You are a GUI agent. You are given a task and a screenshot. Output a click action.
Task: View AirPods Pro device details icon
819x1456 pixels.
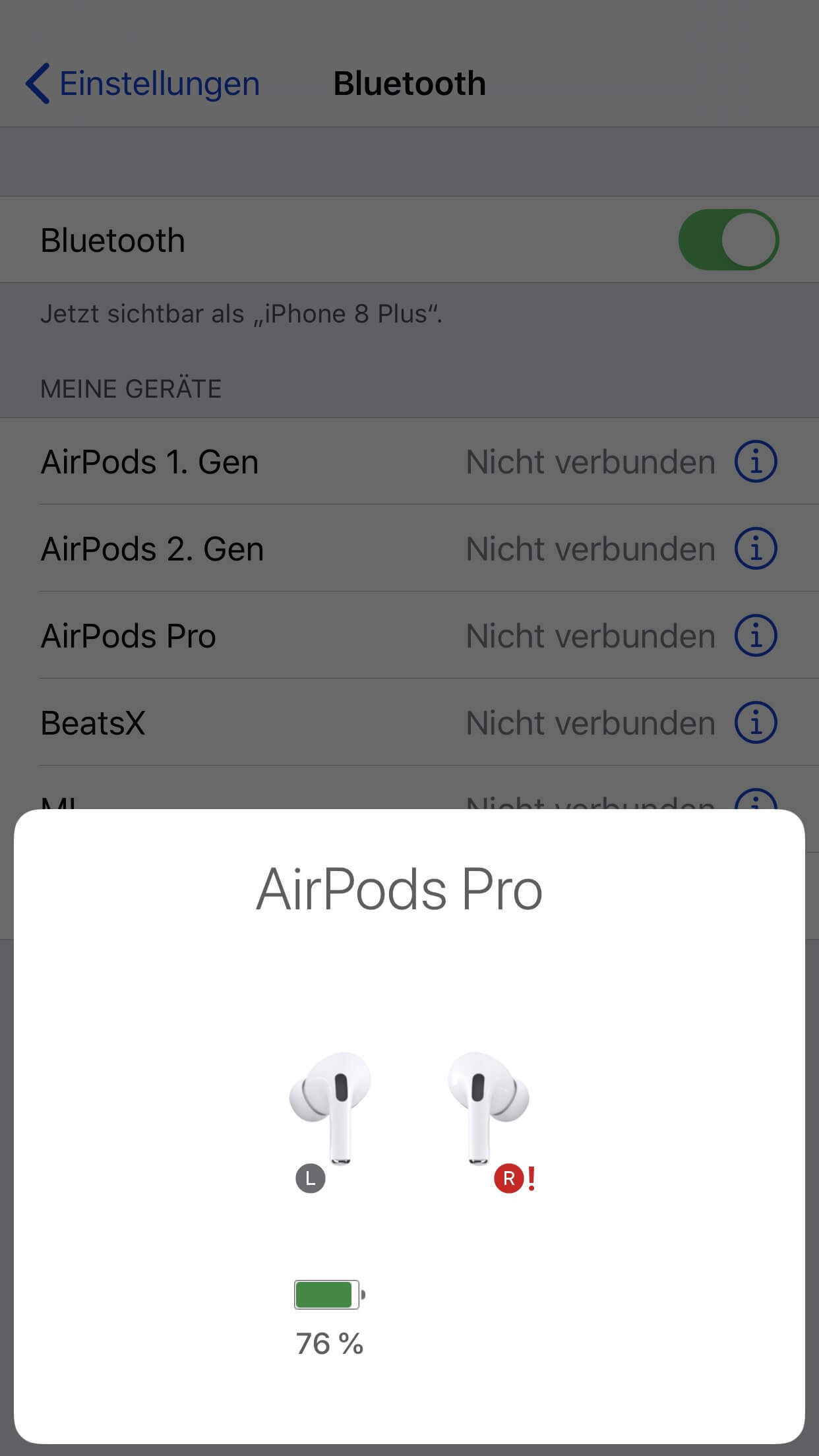click(756, 636)
